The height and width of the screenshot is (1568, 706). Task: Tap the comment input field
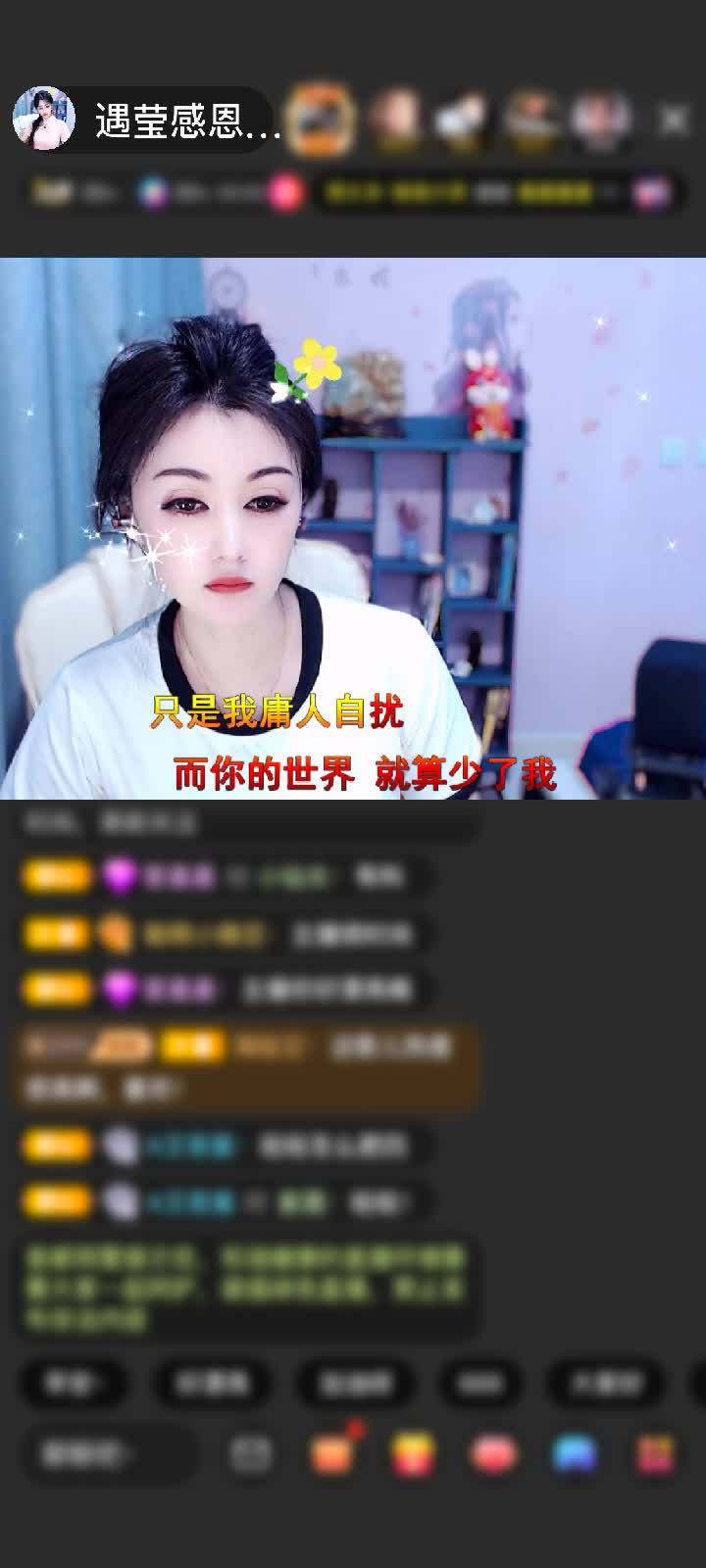(x=110, y=1454)
